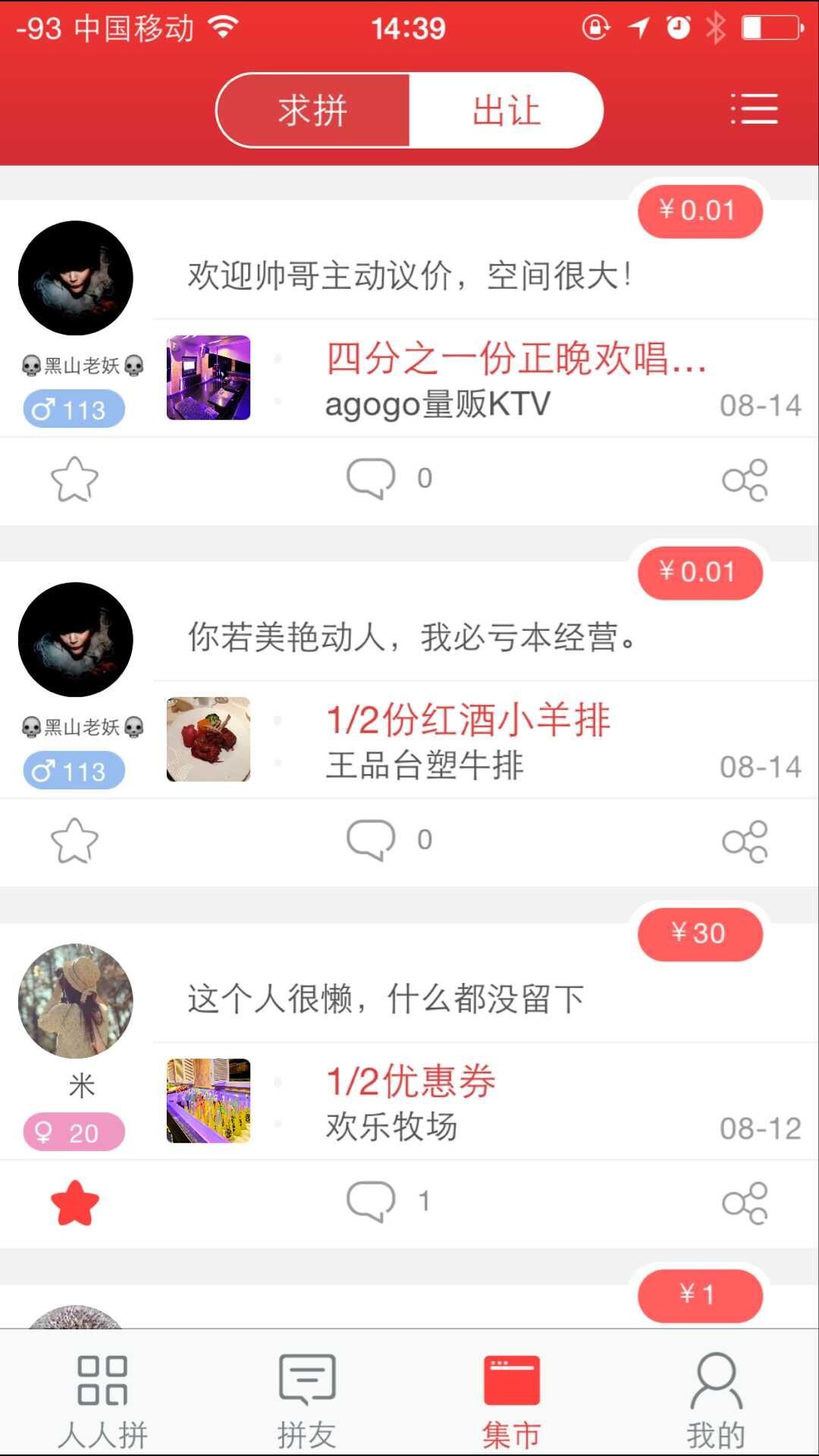
Task: Unfavorite the 欢乐牧场 listing
Action: (x=74, y=1203)
